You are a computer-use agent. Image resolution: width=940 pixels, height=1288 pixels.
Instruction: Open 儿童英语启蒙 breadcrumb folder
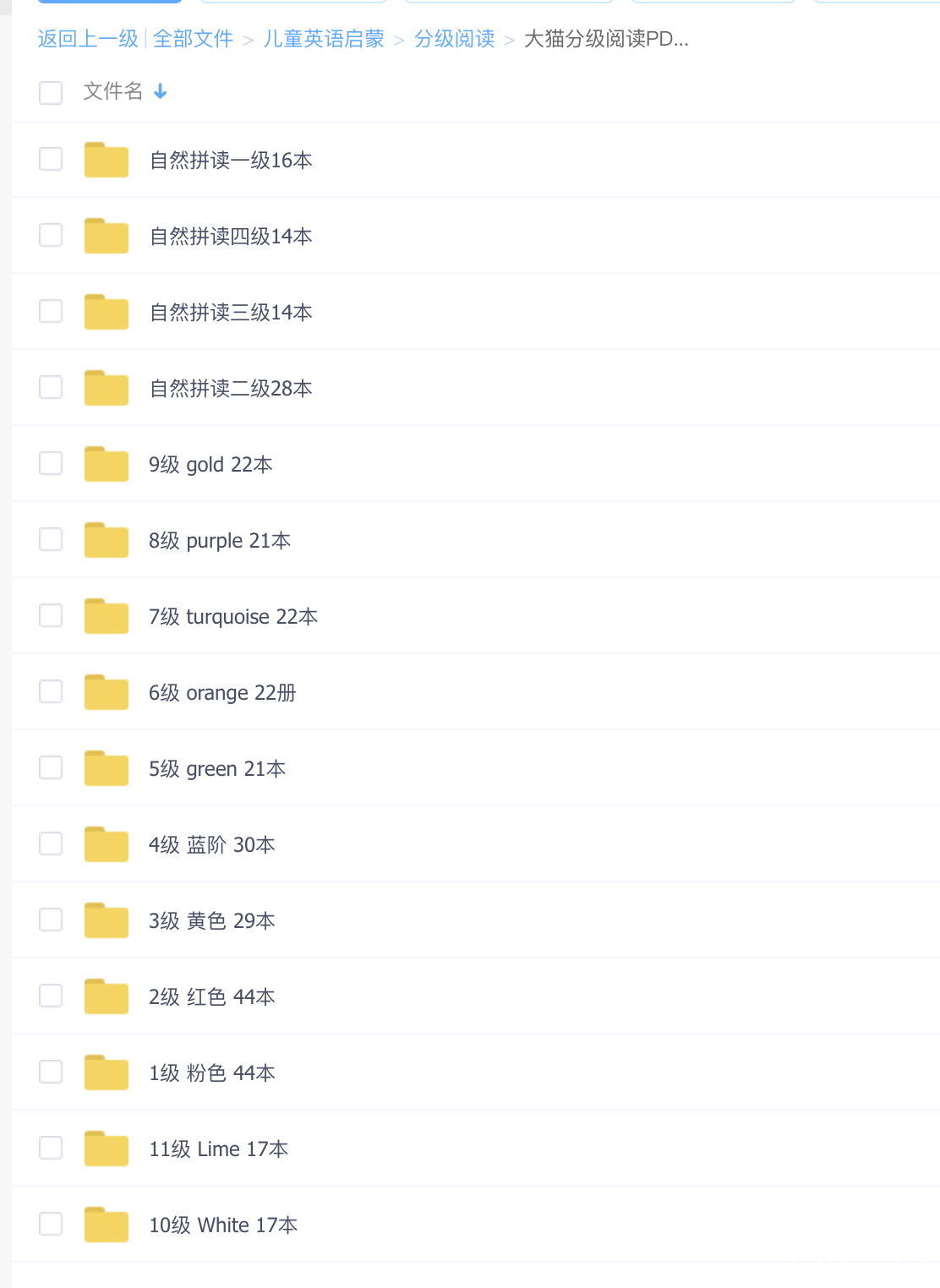pyautogui.click(x=324, y=39)
